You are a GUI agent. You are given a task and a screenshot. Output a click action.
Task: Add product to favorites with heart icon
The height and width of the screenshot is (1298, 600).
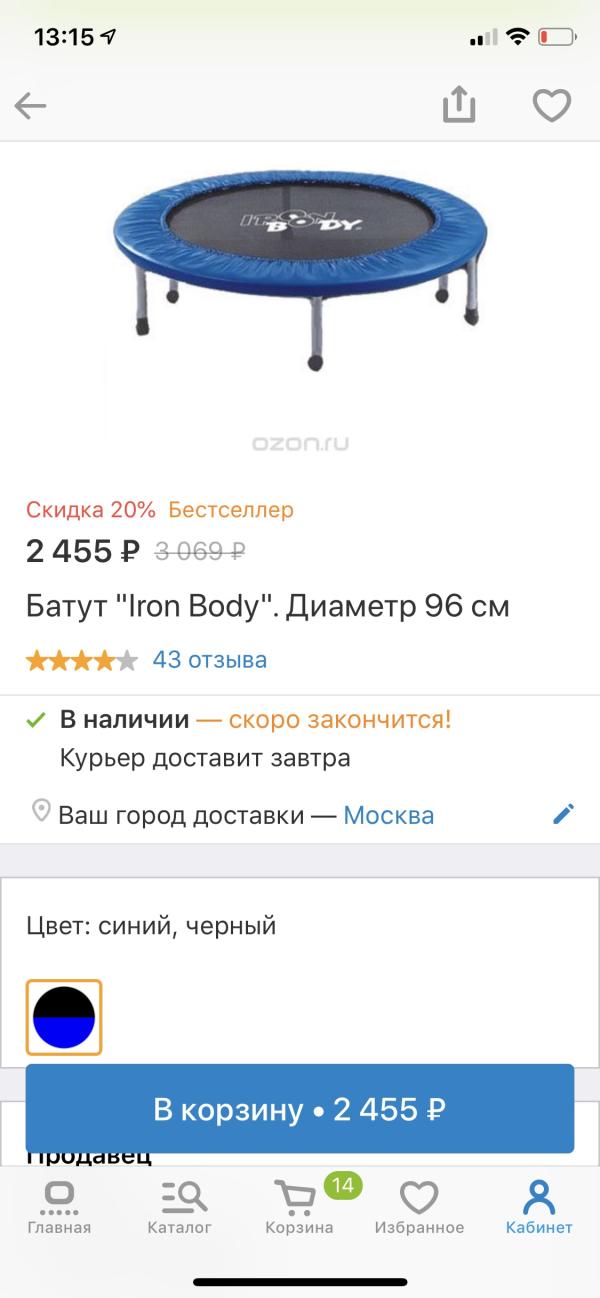click(551, 105)
